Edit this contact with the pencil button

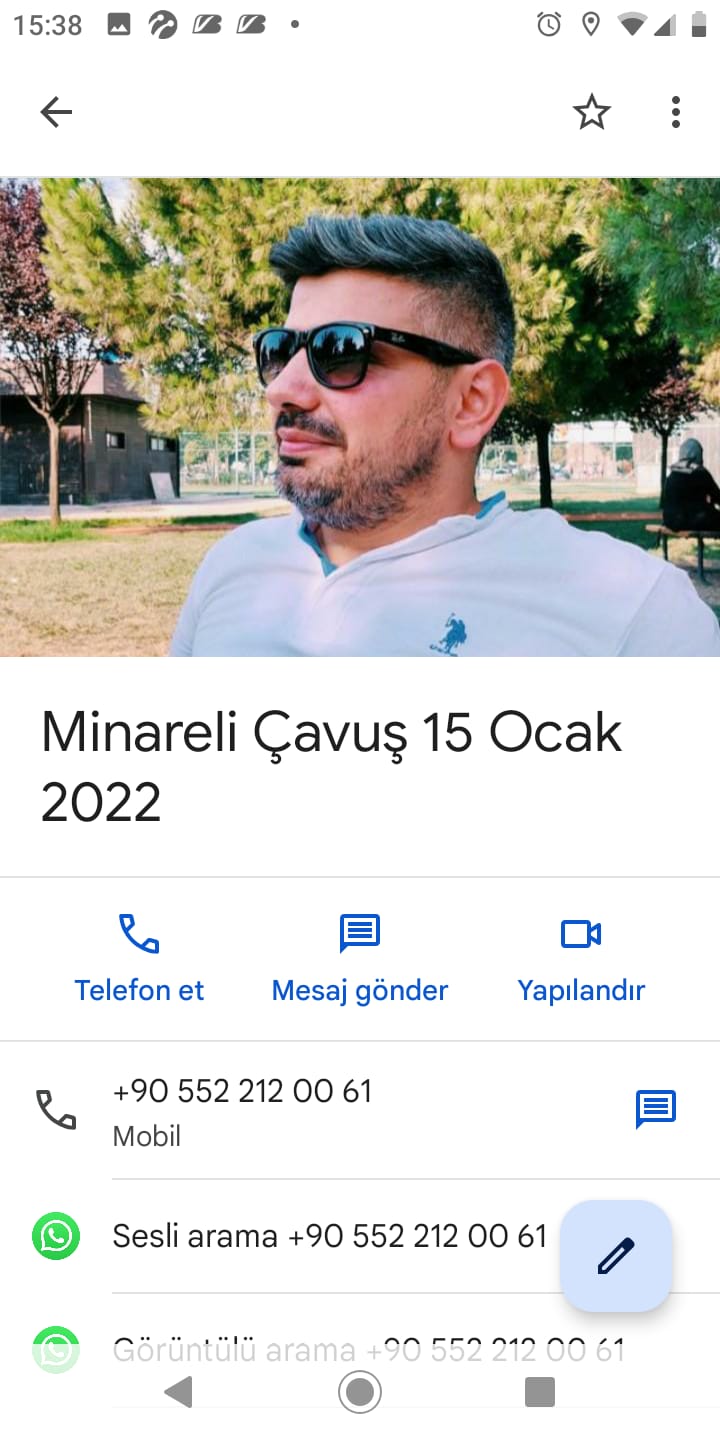coord(616,1256)
